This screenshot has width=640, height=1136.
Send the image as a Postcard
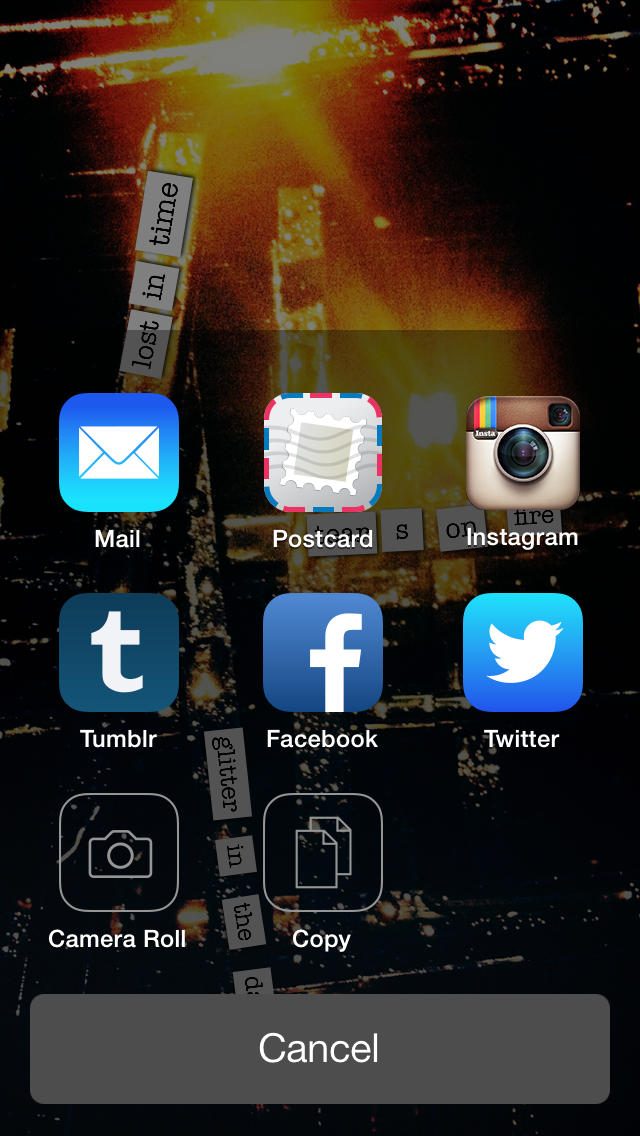[322, 453]
